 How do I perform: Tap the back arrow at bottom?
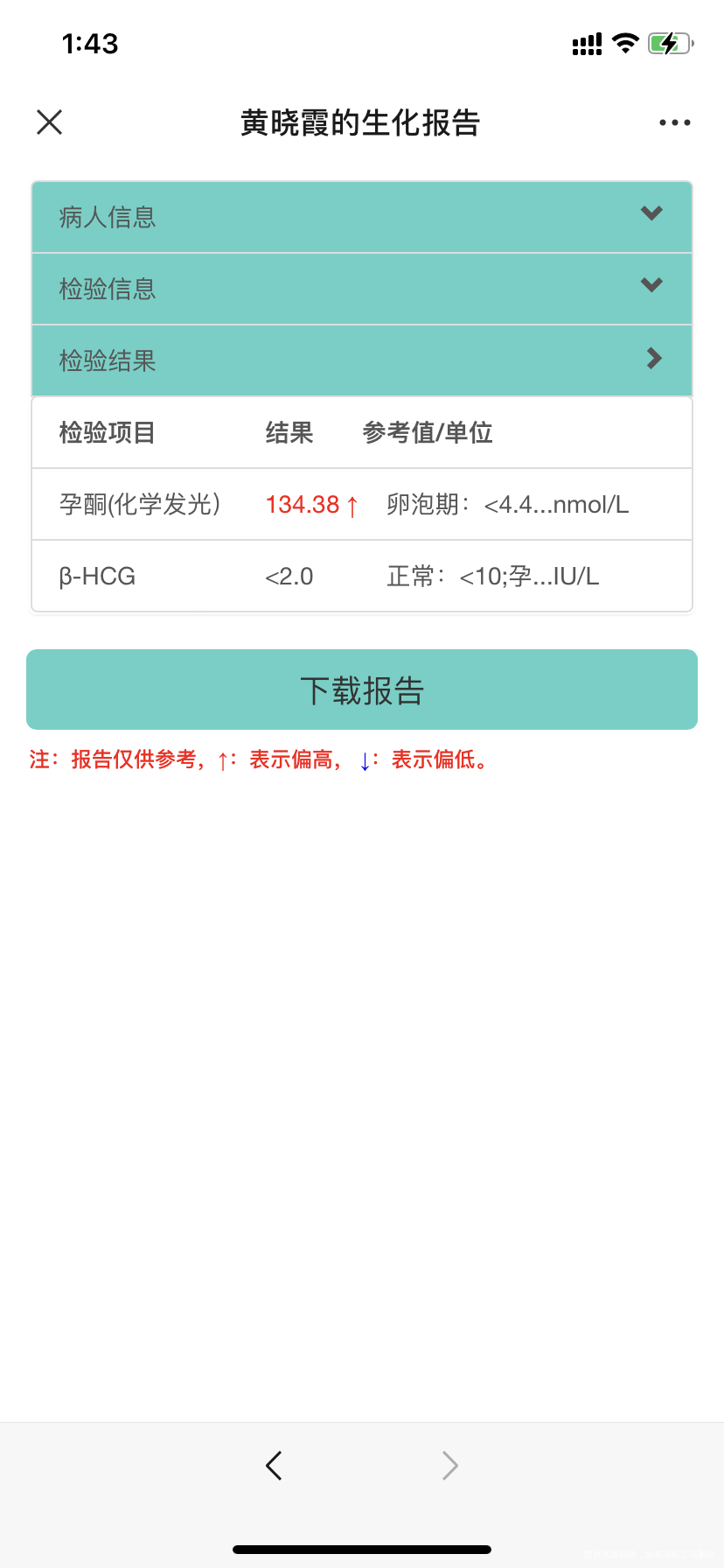(x=274, y=1465)
